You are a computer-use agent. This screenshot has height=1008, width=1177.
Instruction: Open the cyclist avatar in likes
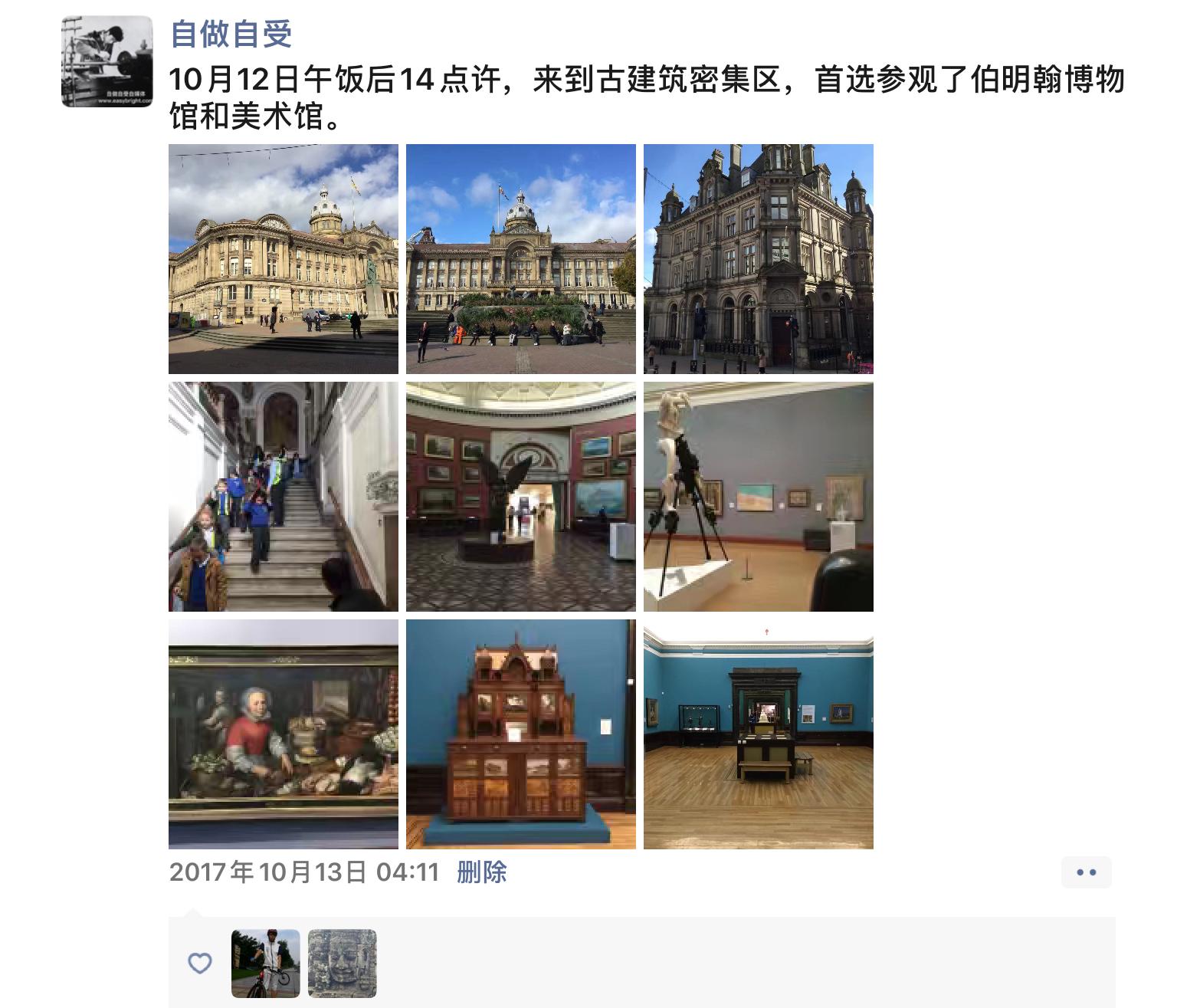click(266, 964)
